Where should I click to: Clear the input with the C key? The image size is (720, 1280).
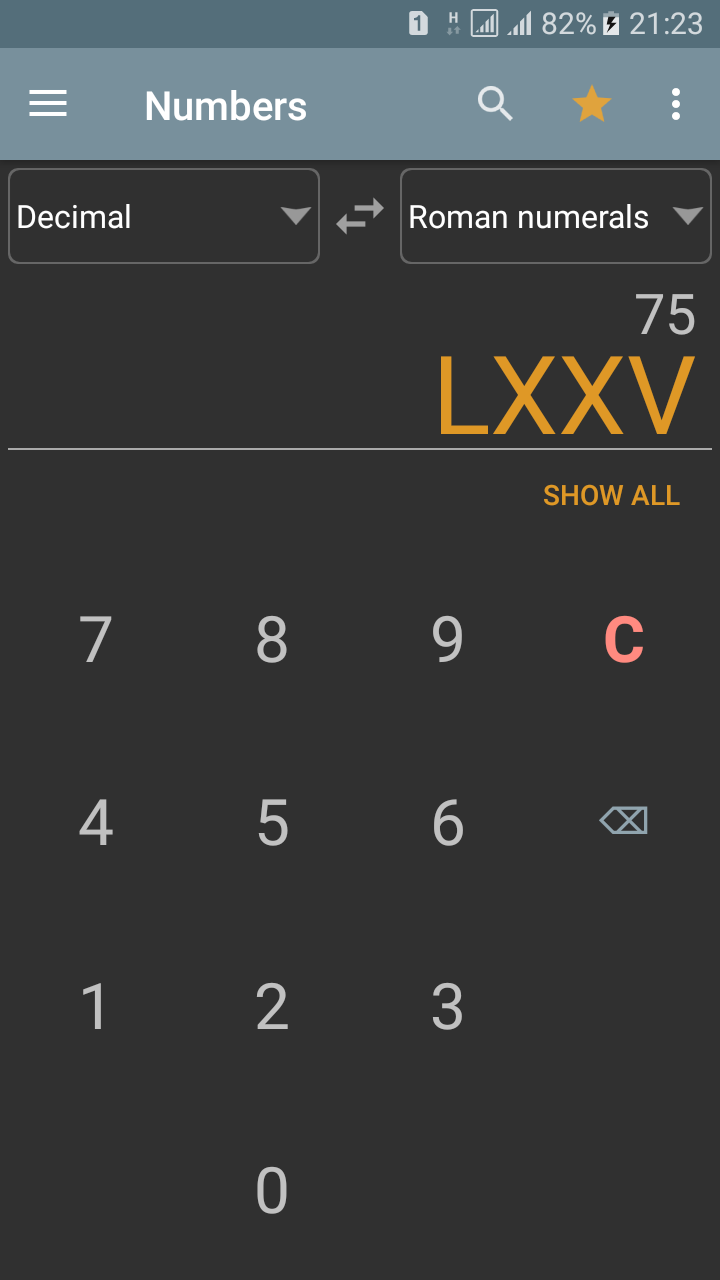tap(623, 640)
